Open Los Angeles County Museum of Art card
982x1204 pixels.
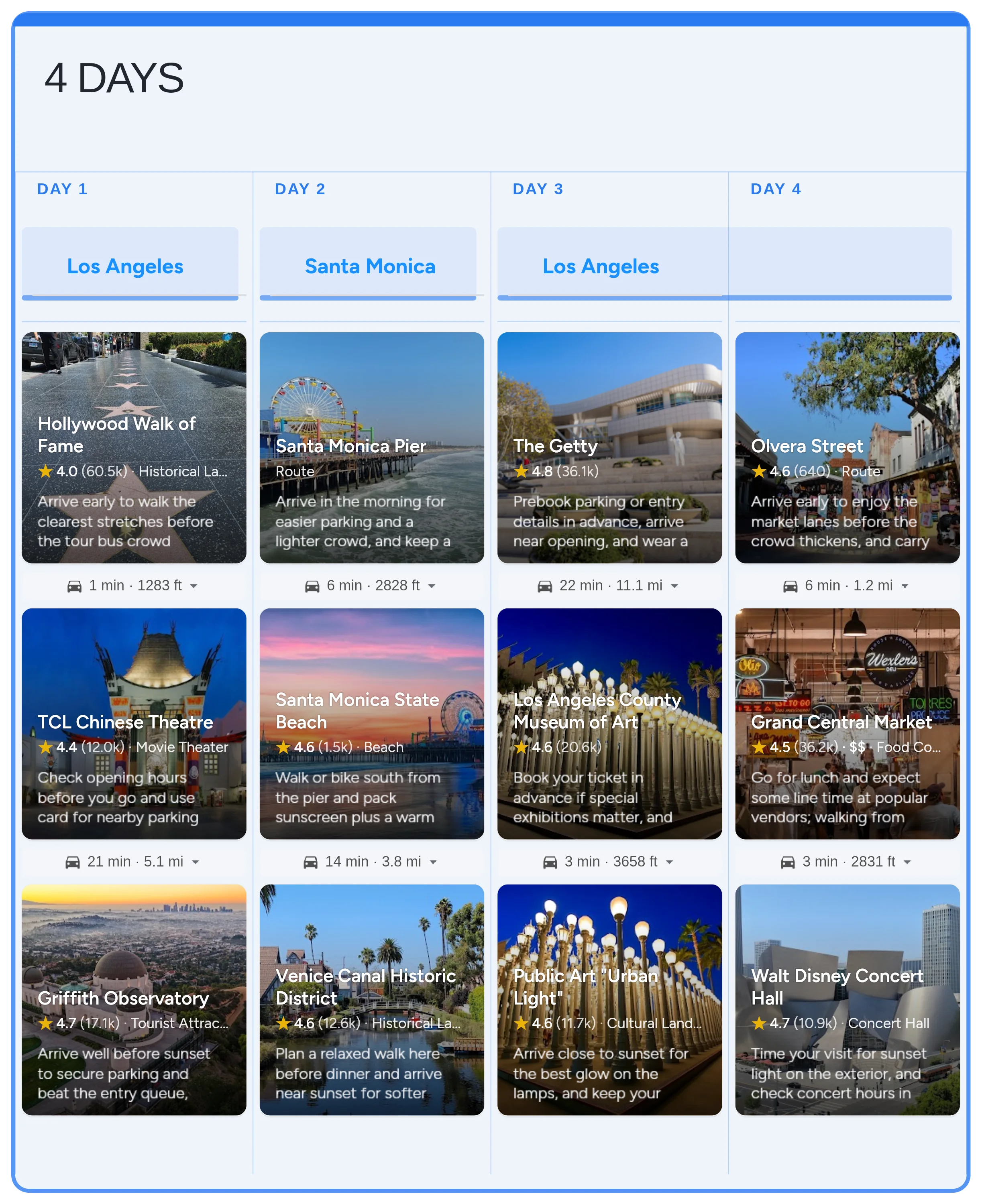pyautogui.click(x=609, y=723)
